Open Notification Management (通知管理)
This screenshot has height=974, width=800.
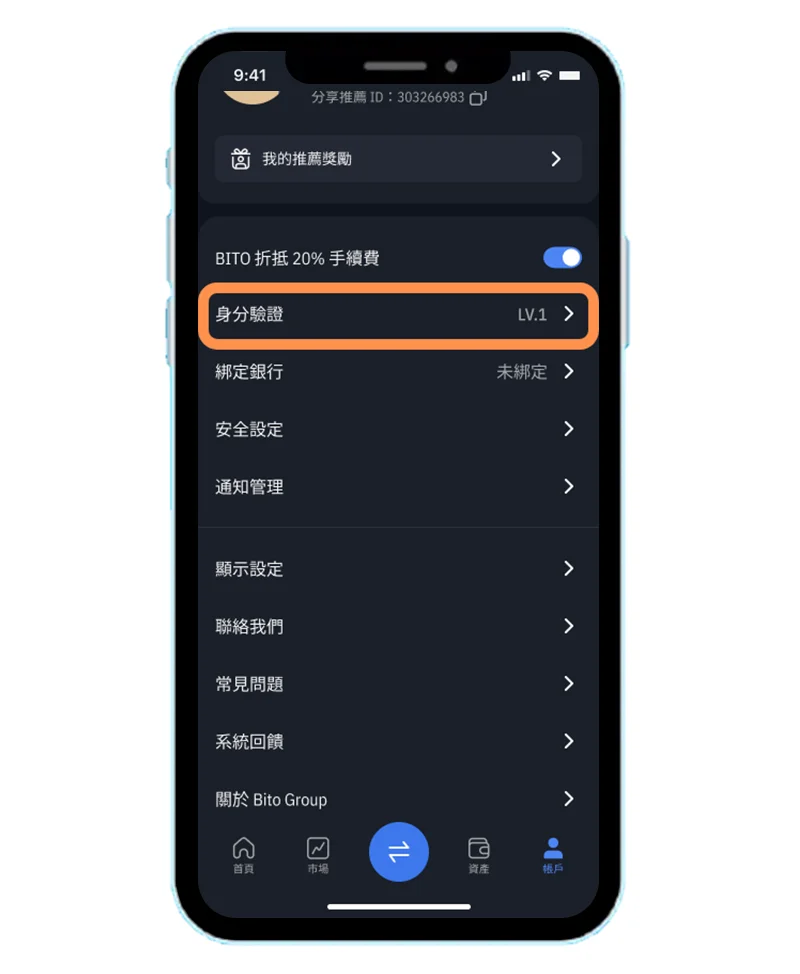tap(398, 487)
